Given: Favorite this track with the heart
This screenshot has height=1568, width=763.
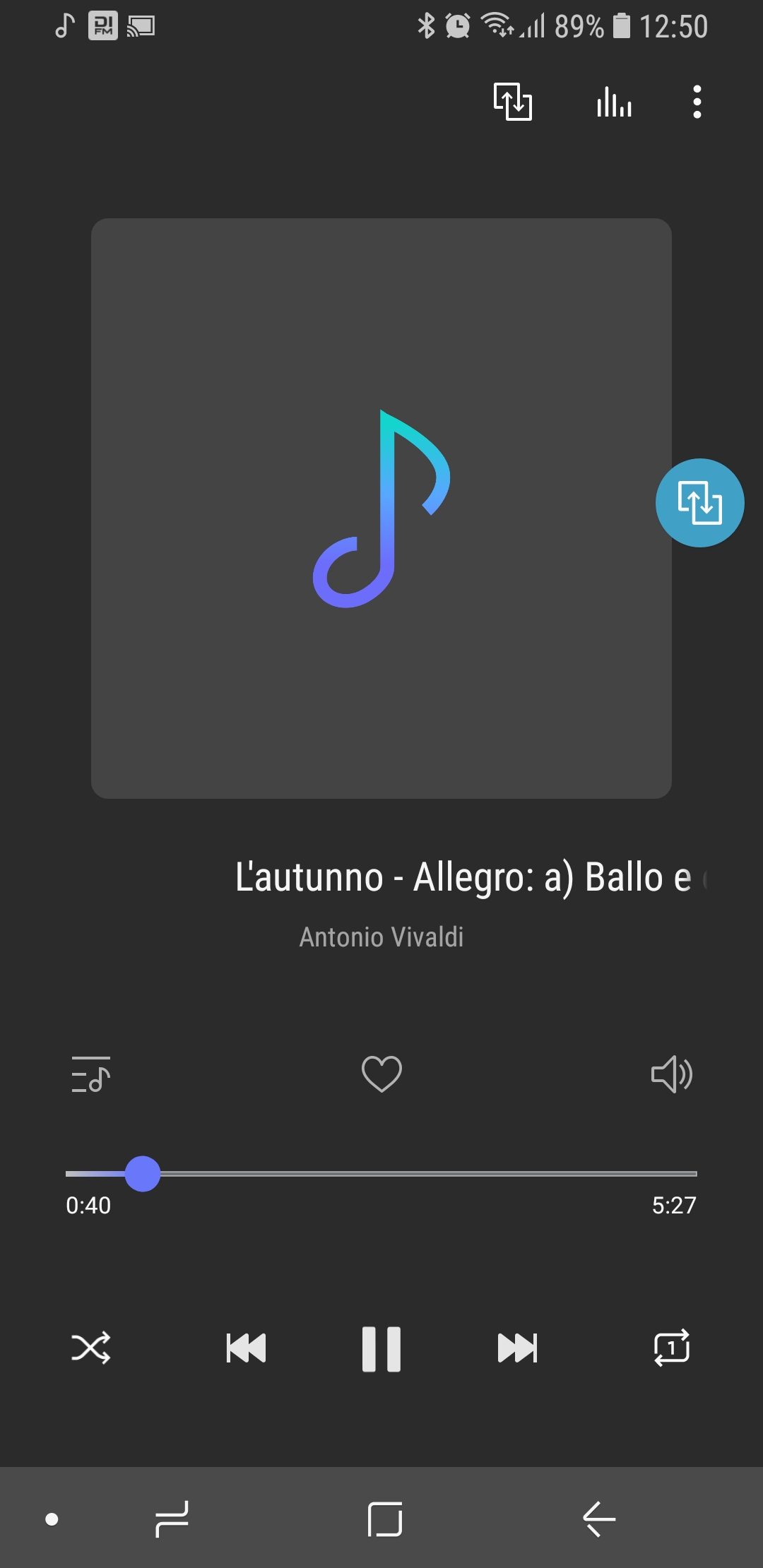Looking at the screenshot, I should point(381,1074).
